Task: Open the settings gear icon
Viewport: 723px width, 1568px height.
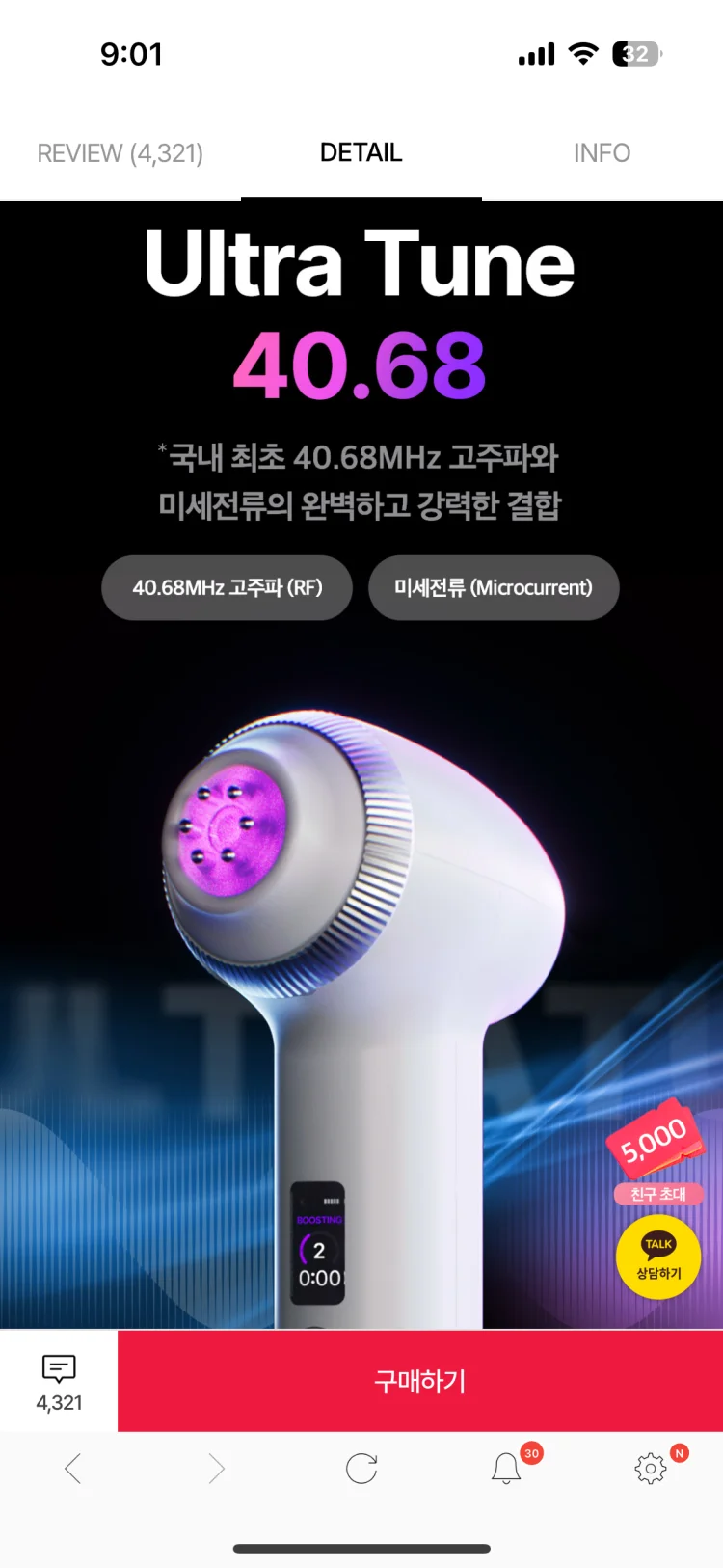Action: (x=651, y=1469)
